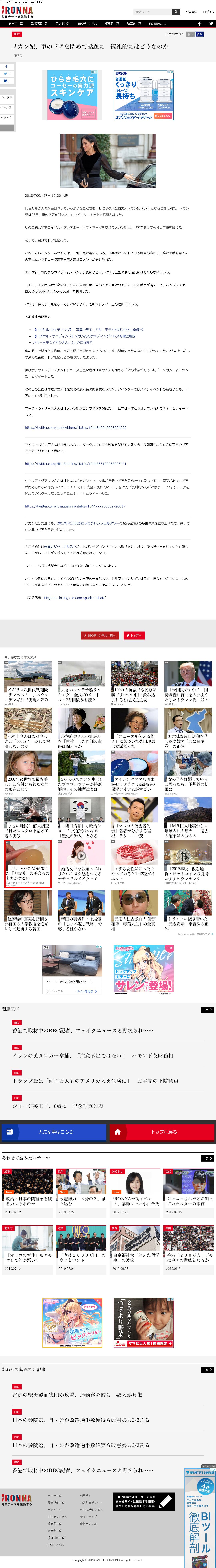The height and width of the screenshot is (1568, 216).
Task: Open the MikeBubbins Twitter status link
Action: (76, 464)
